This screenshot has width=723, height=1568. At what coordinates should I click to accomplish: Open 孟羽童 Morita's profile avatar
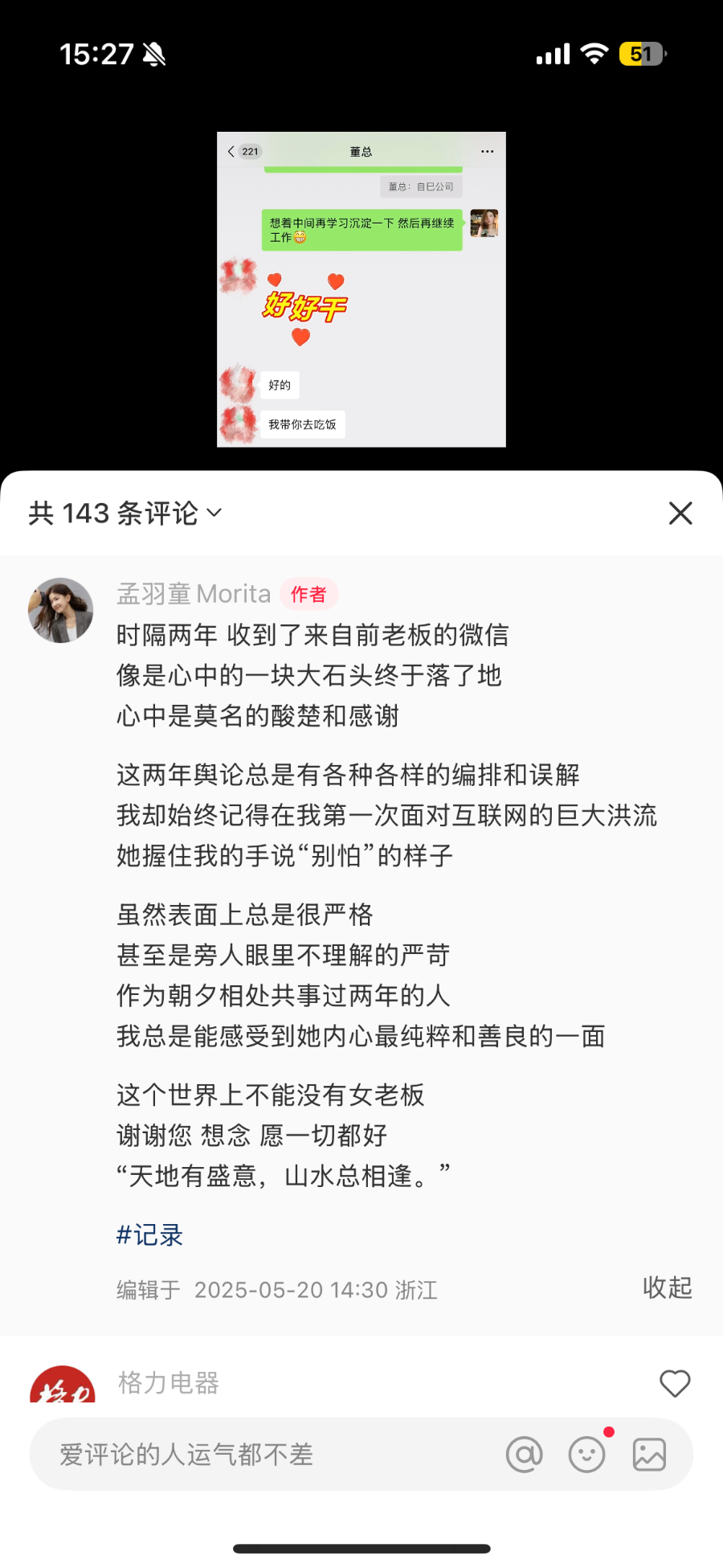click(x=61, y=610)
